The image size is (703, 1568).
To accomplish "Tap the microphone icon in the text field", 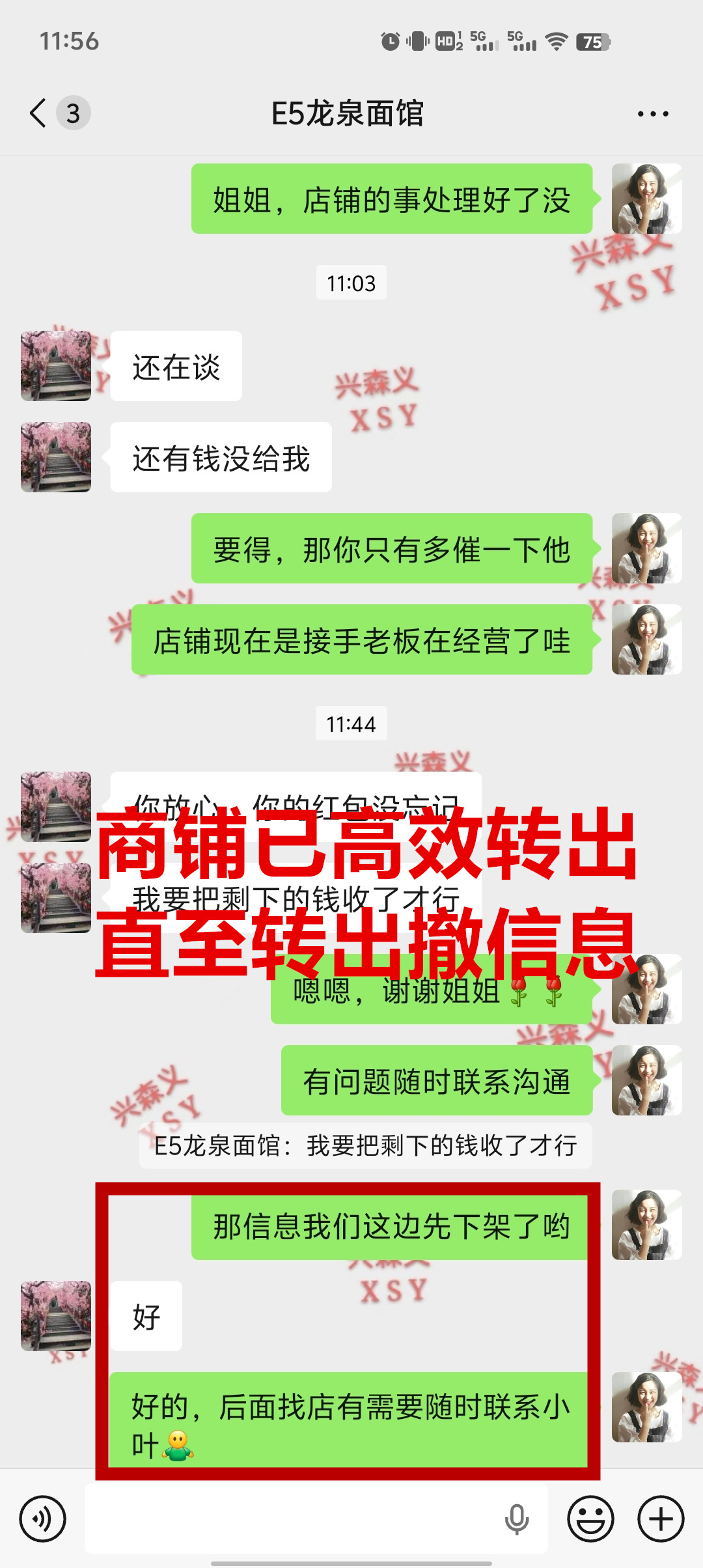I will coord(517,1519).
